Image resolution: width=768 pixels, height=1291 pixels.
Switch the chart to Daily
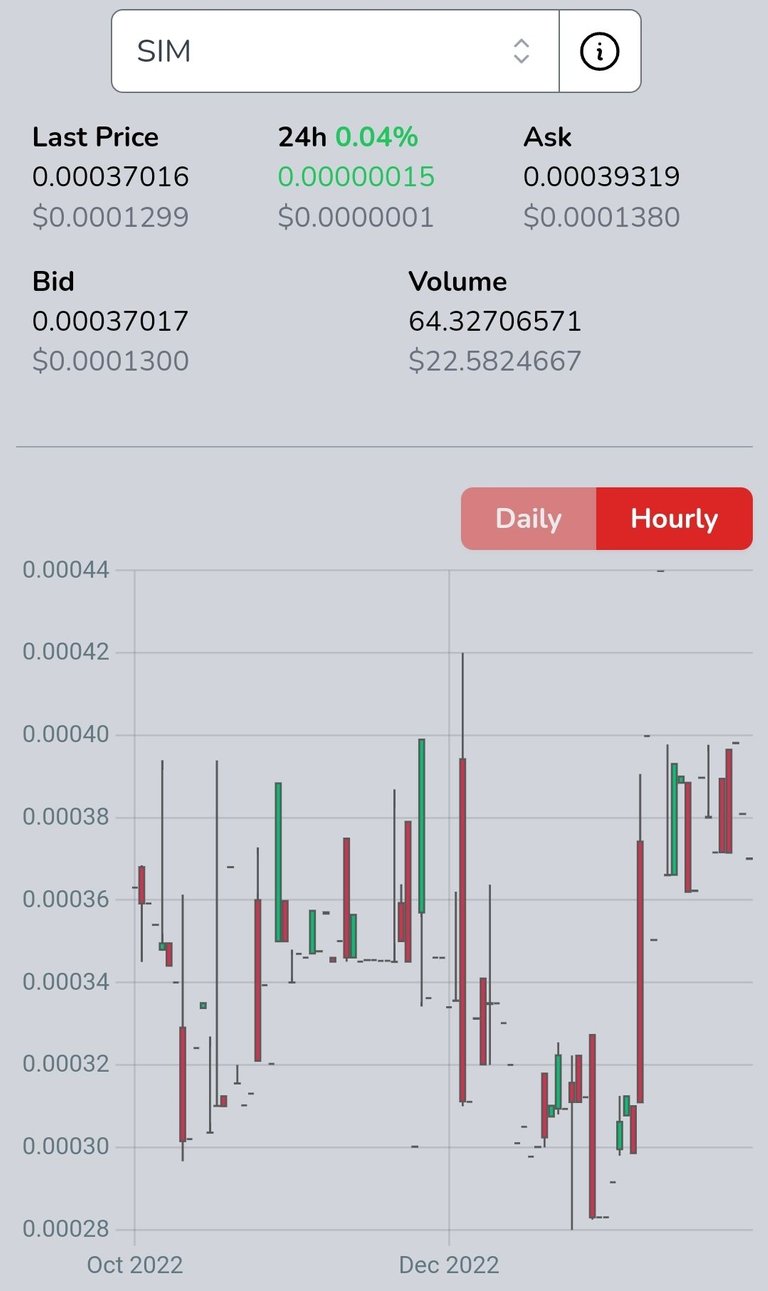528,519
